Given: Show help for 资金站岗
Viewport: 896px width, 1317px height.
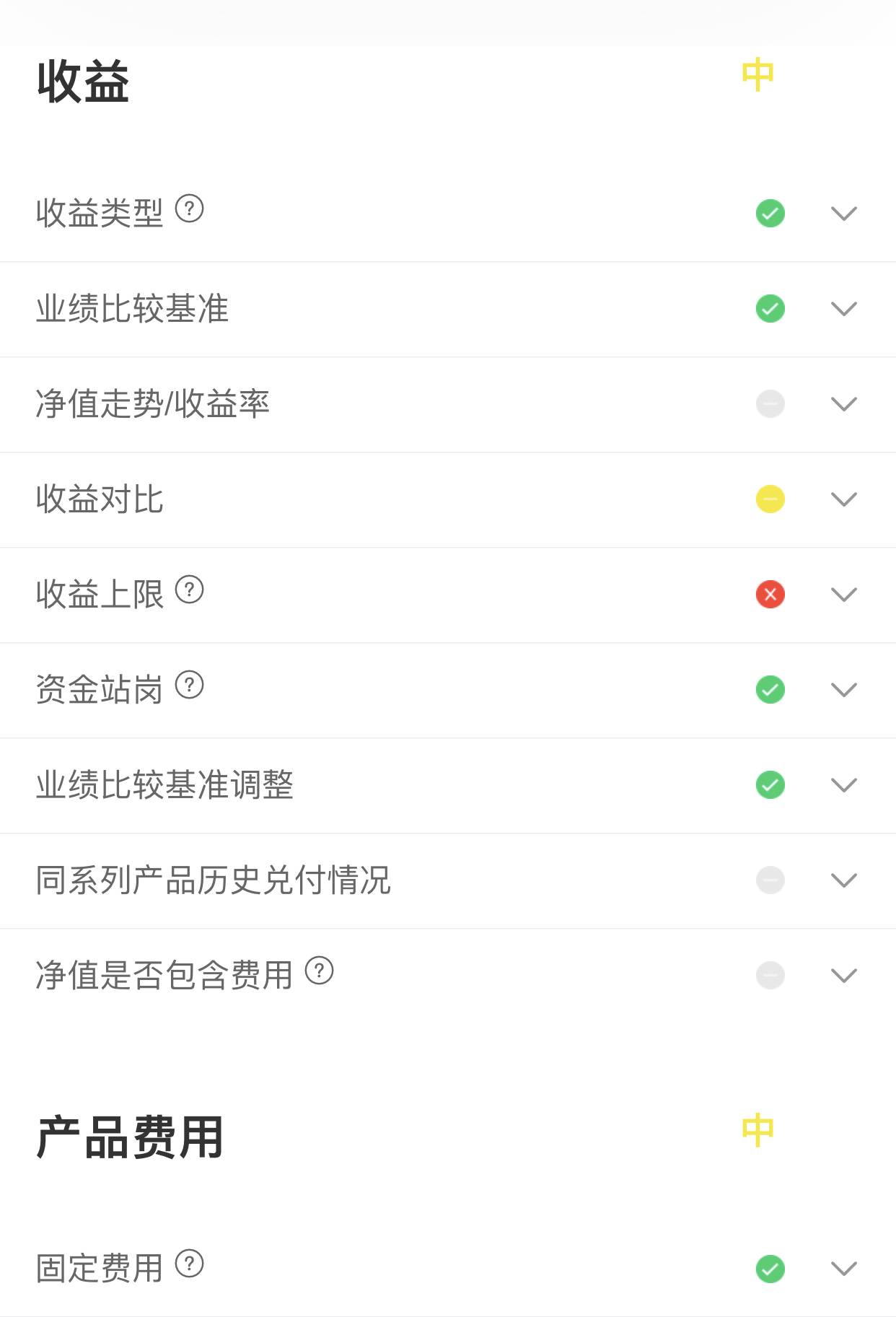Looking at the screenshot, I should pyautogui.click(x=190, y=685).
